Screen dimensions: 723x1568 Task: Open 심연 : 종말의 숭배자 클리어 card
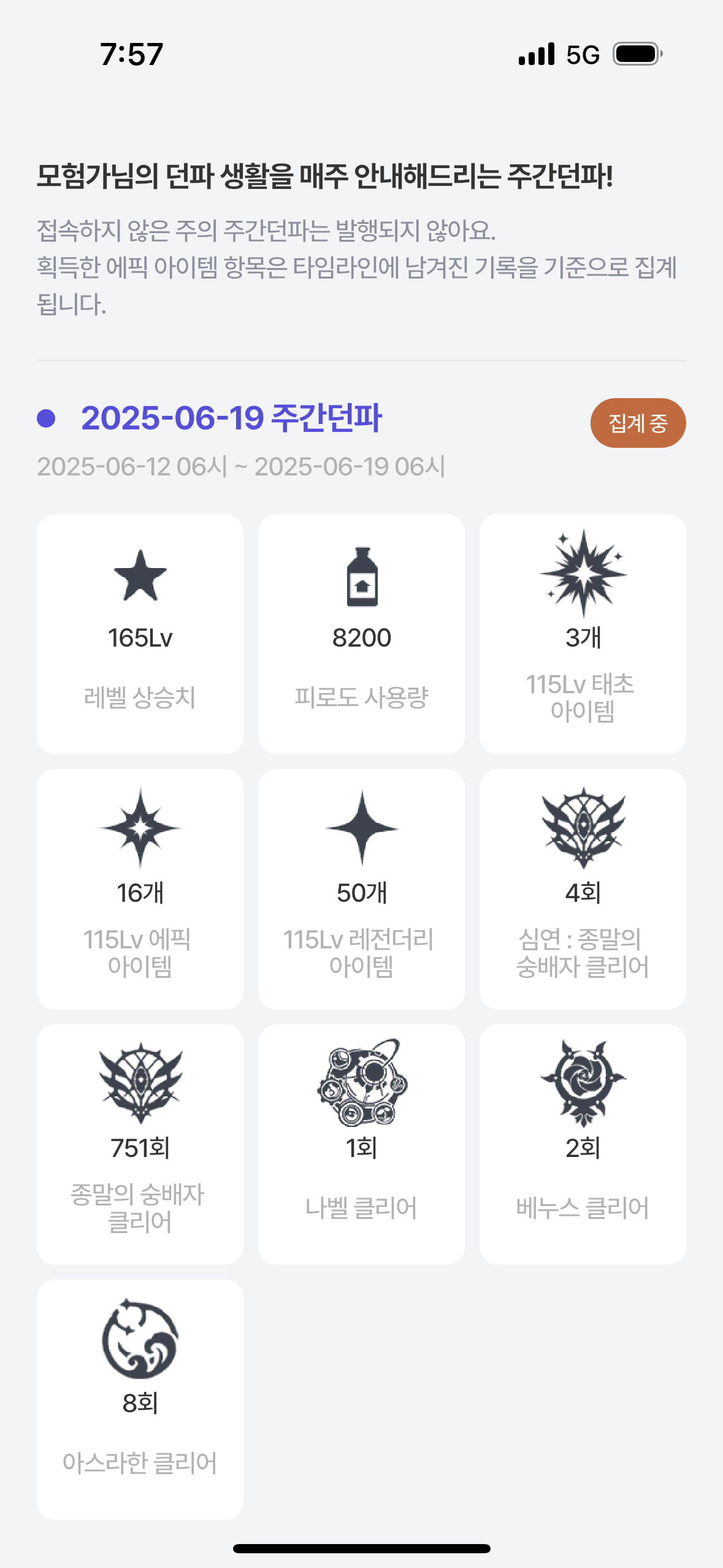coord(582,889)
